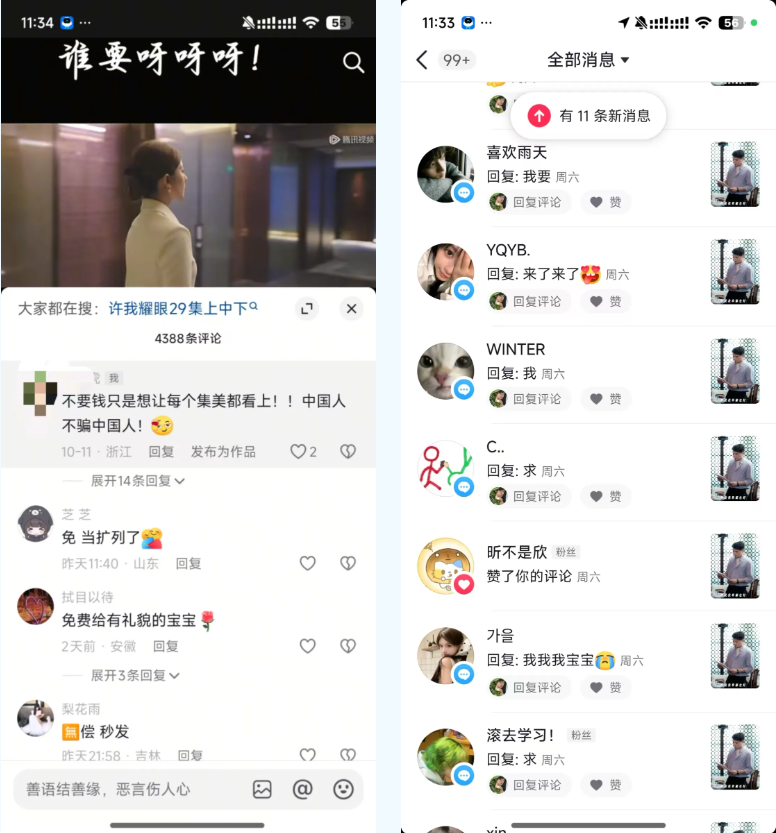Screen dimensions: 776x833
Task: Open trending search 许我耀眼29集上中下
Action: coord(183,309)
